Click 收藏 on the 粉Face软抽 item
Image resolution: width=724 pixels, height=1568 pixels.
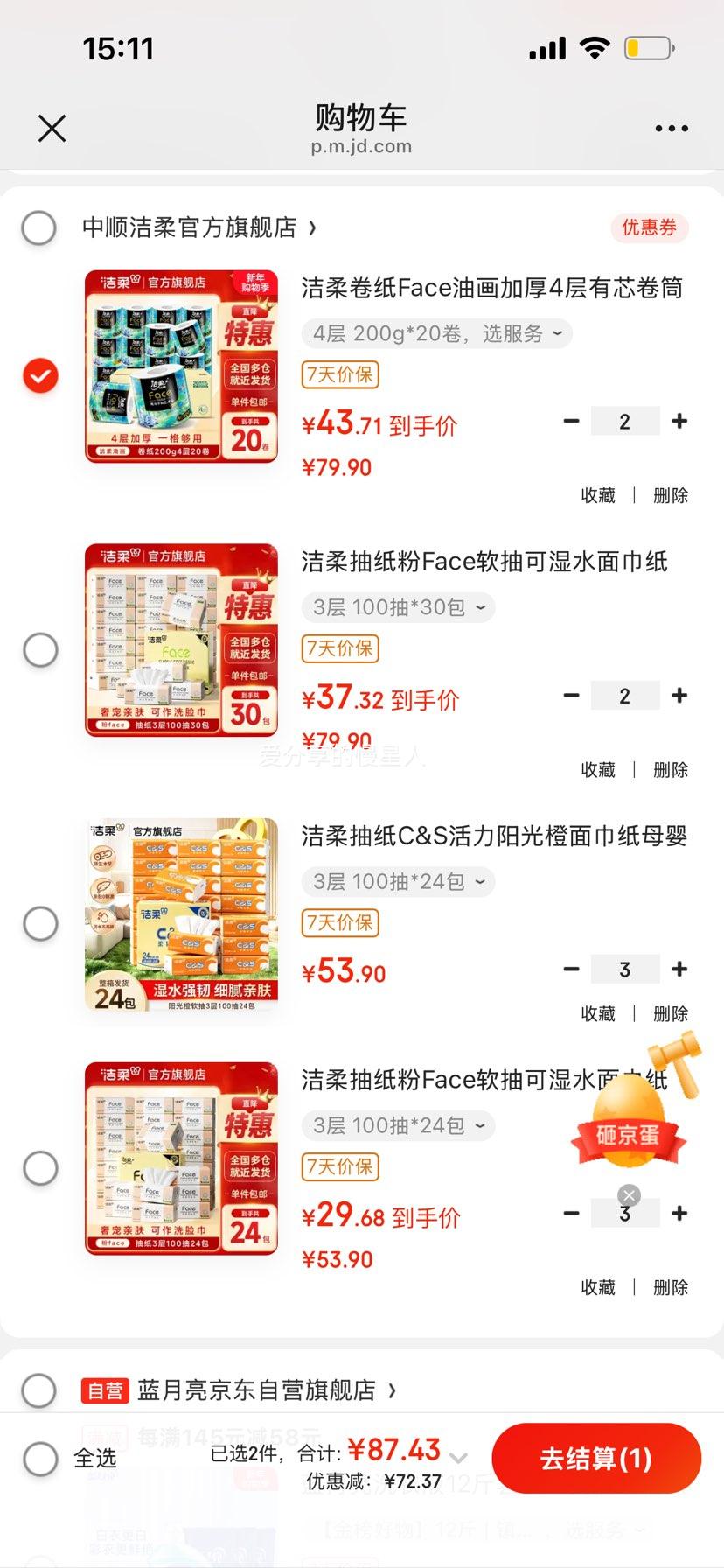[x=597, y=769]
